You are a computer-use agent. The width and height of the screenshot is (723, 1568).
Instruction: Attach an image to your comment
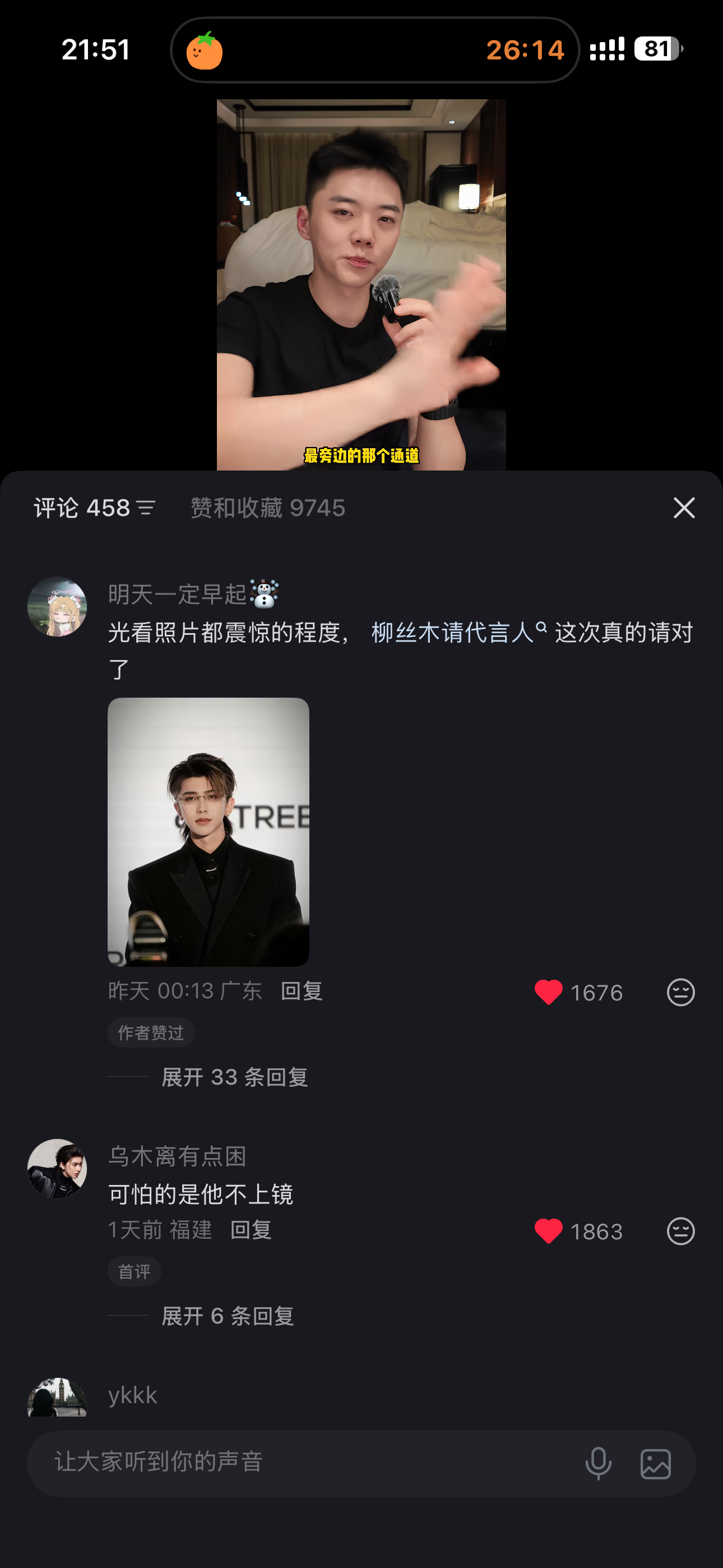(x=655, y=1463)
